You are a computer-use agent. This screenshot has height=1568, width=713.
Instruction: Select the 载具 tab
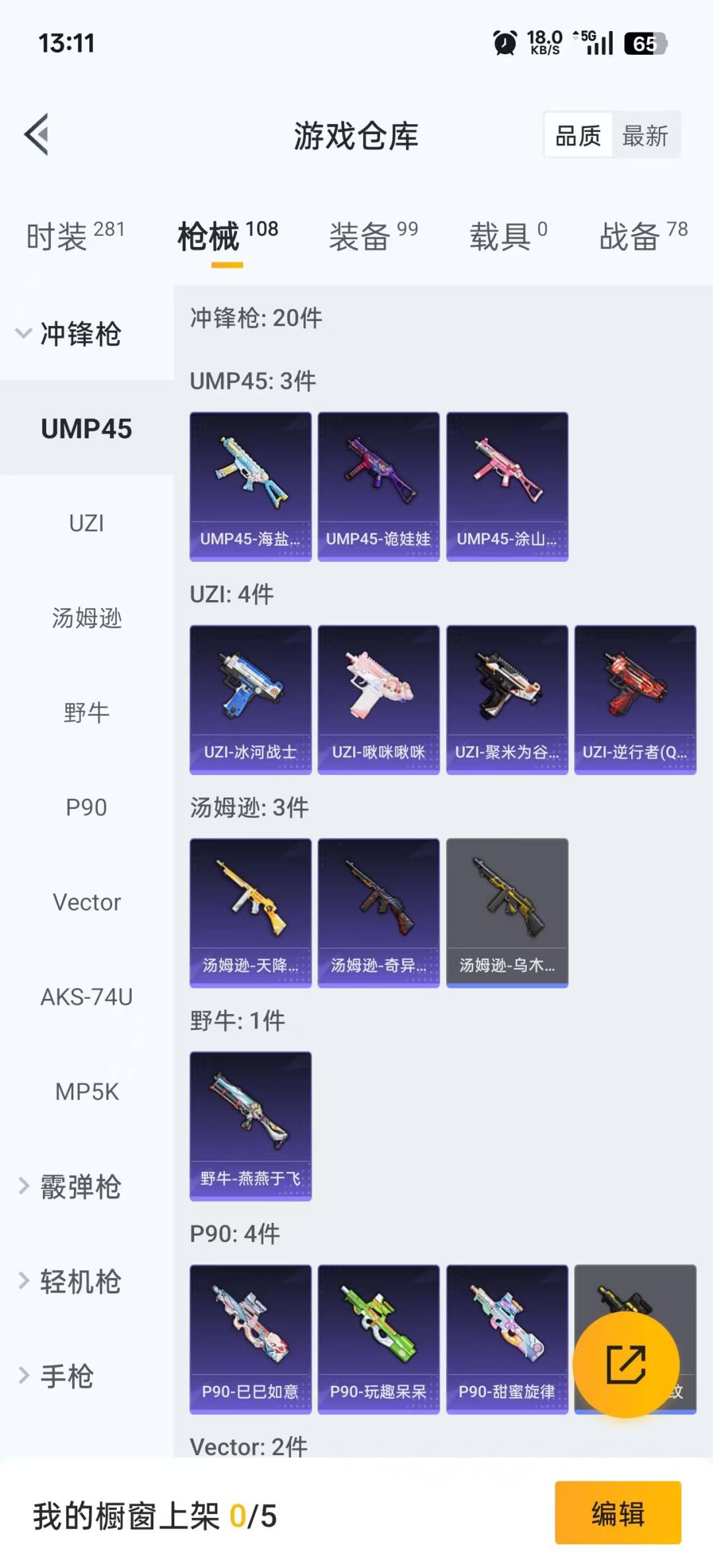pyautogui.click(x=508, y=236)
